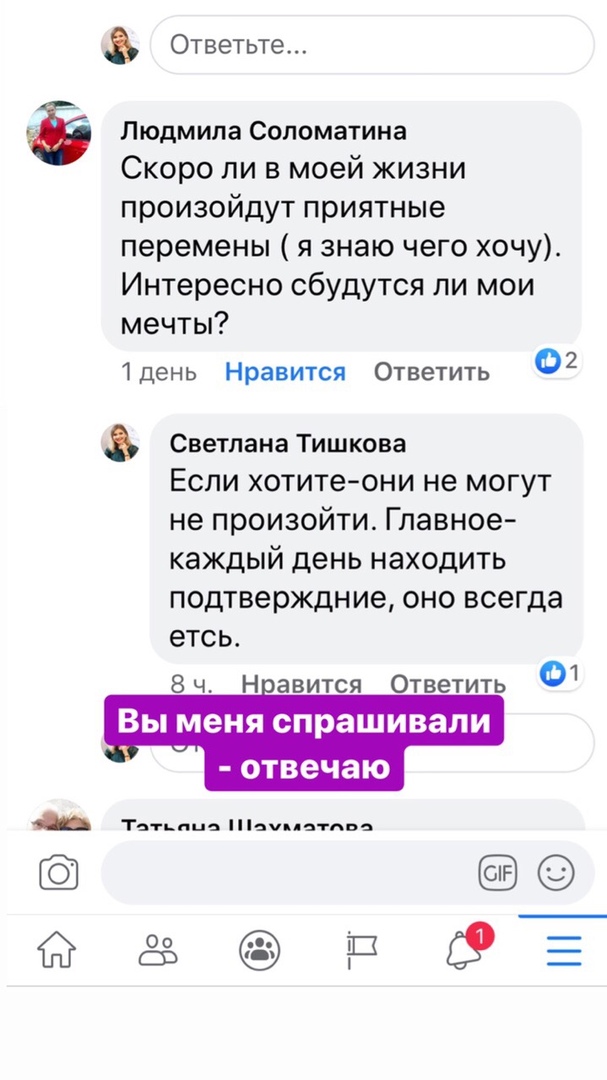This screenshot has height=1080, width=607.
Task: Open the emoji smiley picker
Action: [555, 873]
